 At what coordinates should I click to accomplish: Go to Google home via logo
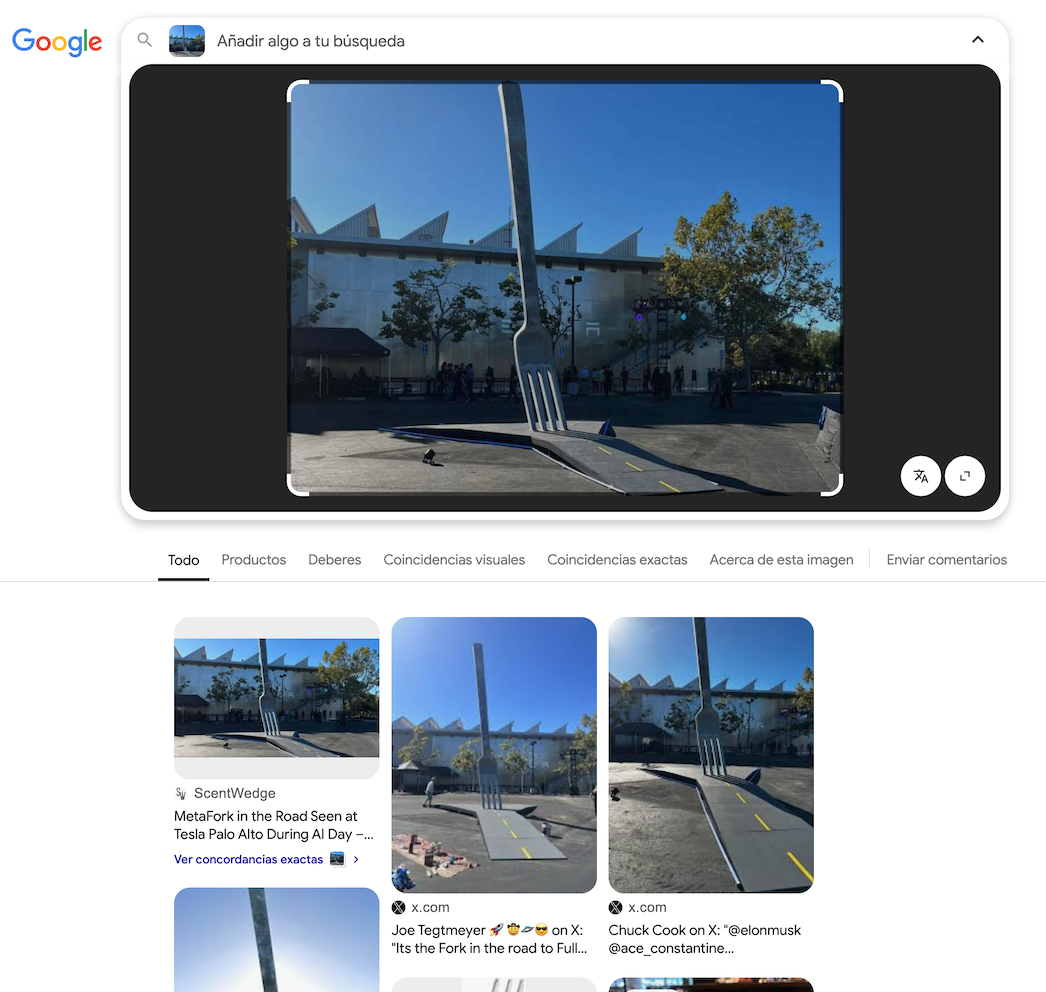[x=57, y=41]
